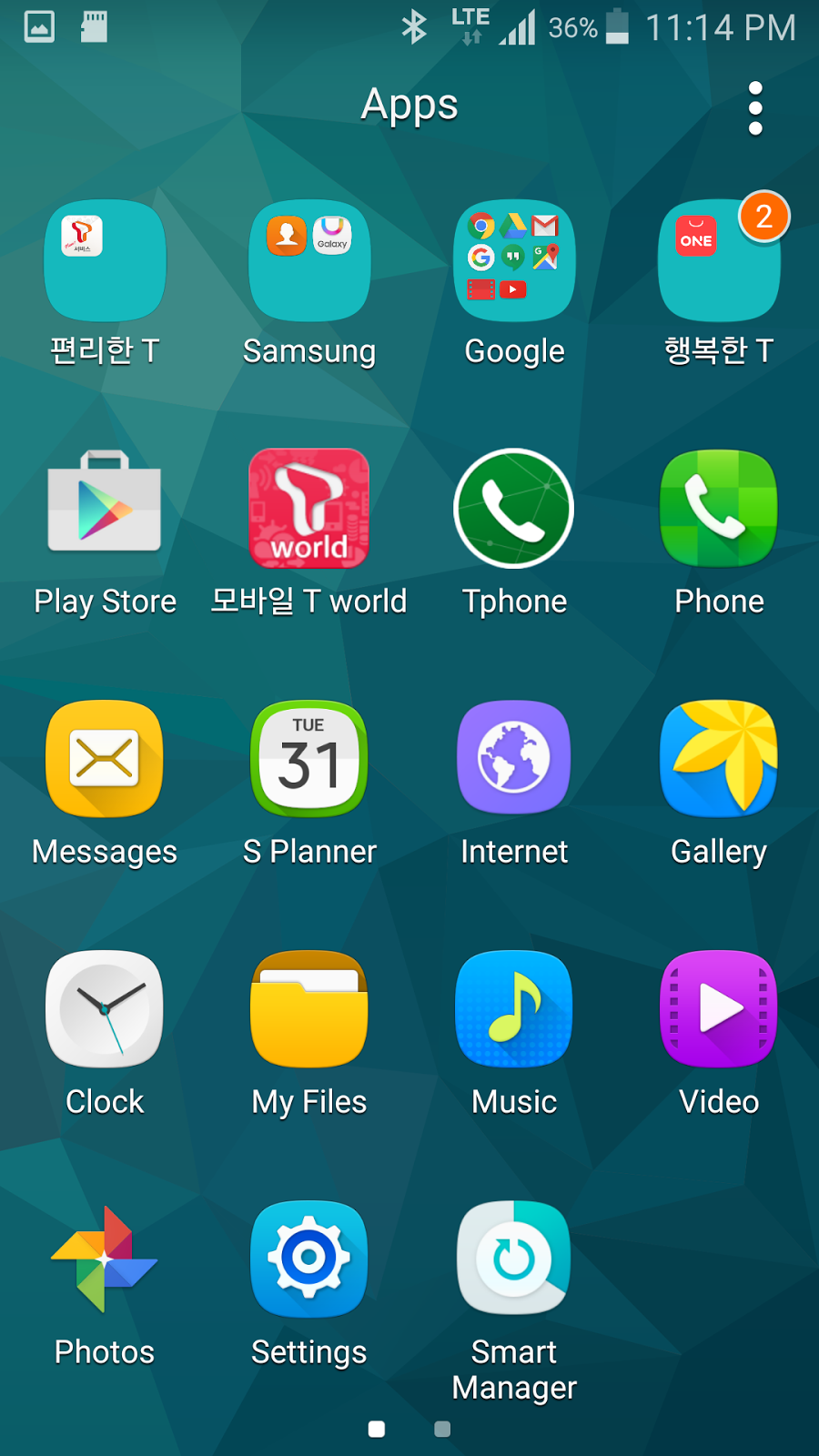Screen dimensions: 819x1456
Task: Open the Samsung folder
Action: pyautogui.click(x=309, y=261)
